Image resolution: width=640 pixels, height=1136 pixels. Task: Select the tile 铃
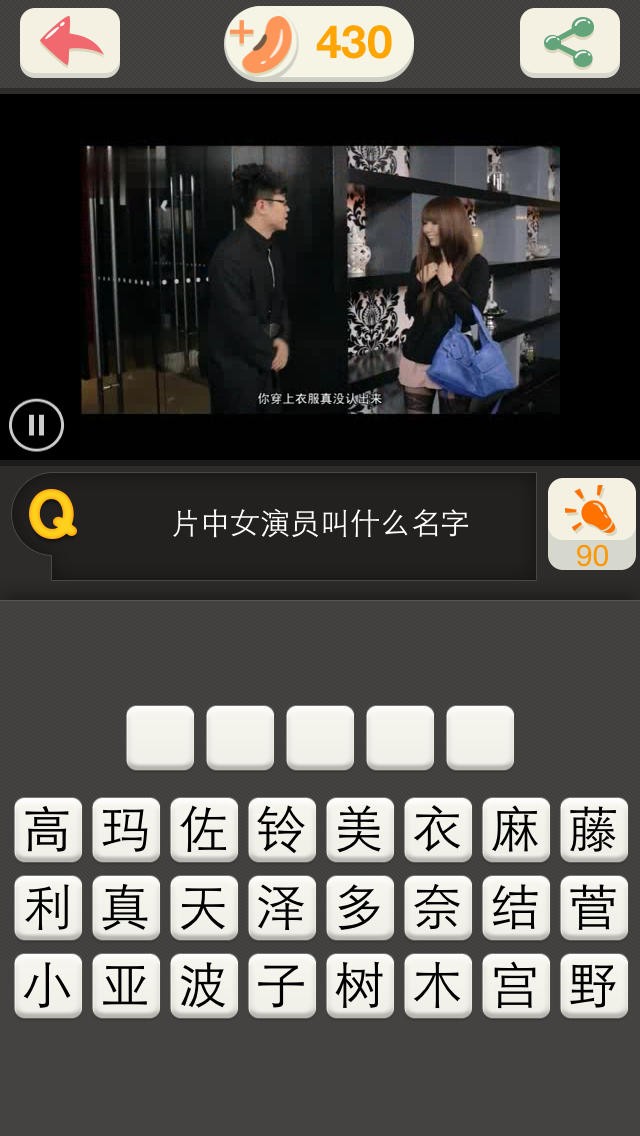tap(281, 830)
